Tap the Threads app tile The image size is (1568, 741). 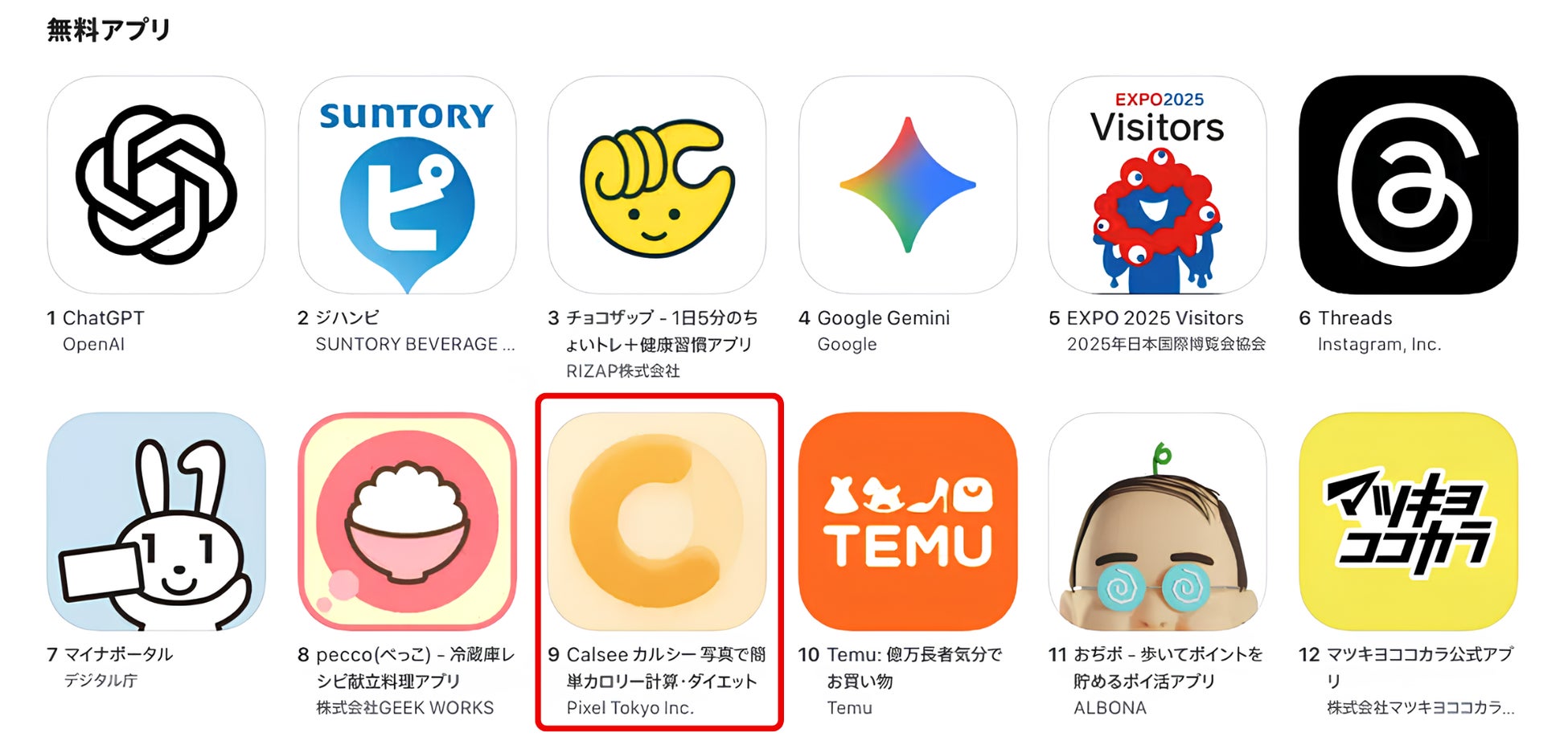pyautogui.click(x=1408, y=185)
